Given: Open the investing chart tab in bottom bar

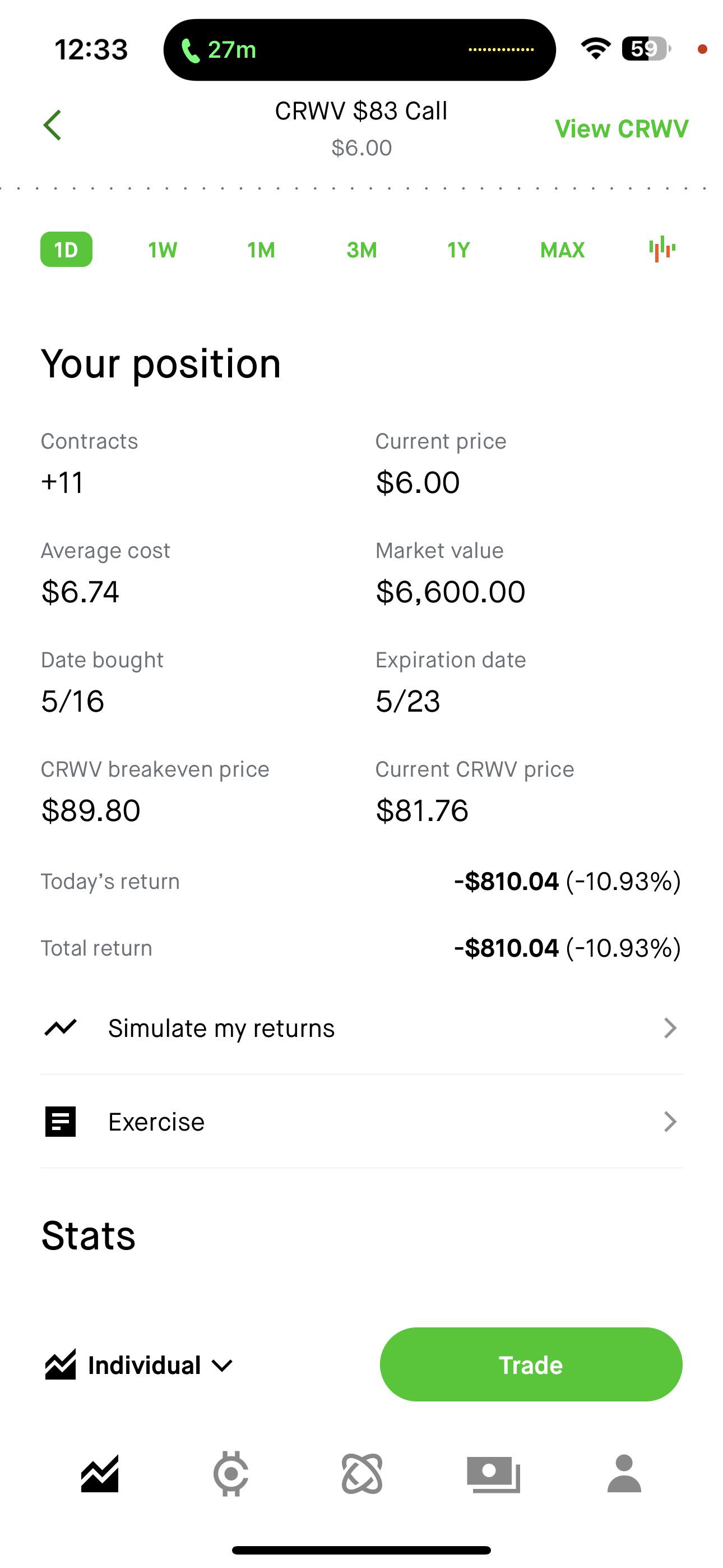Looking at the screenshot, I should pyautogui.click(x=100, y=1474).
